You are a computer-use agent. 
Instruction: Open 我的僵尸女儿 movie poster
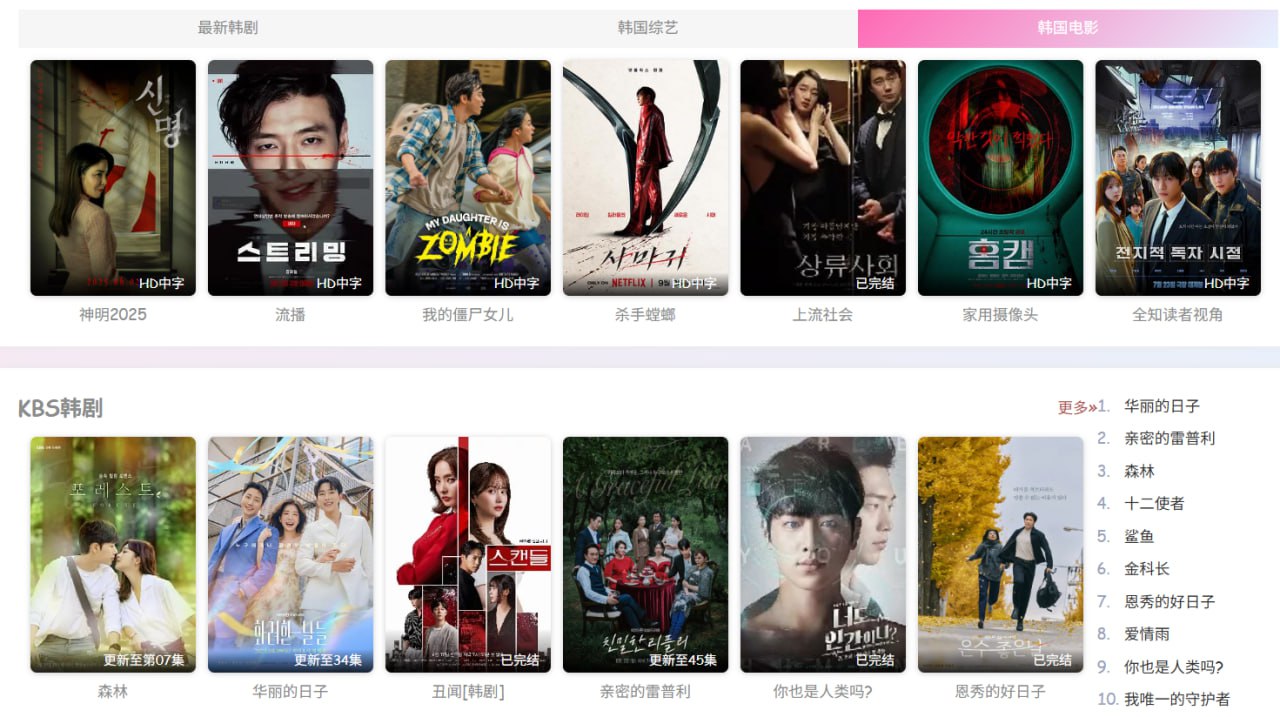click(468, 178)
